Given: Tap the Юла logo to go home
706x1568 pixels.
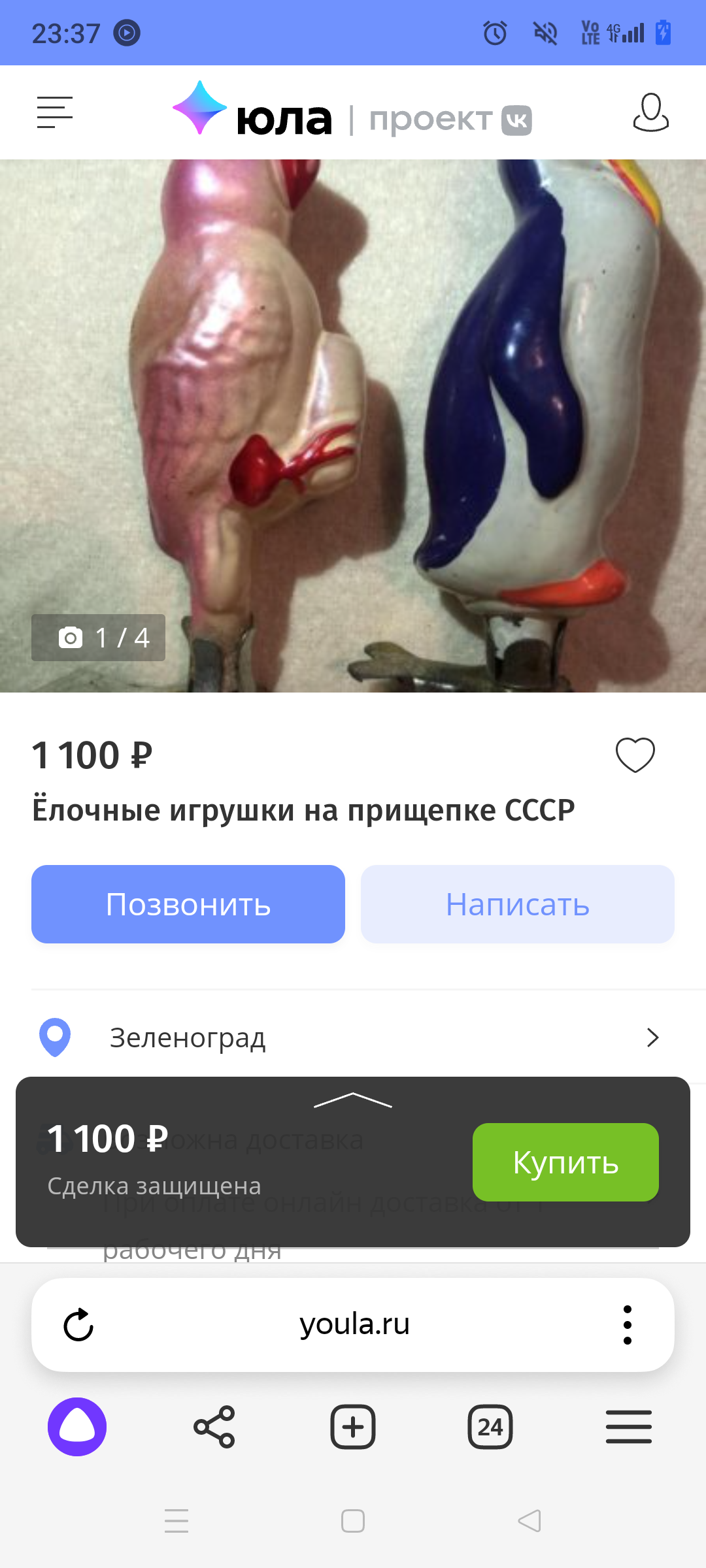Looking at the screenshot, I should click(x=254, y=112).
